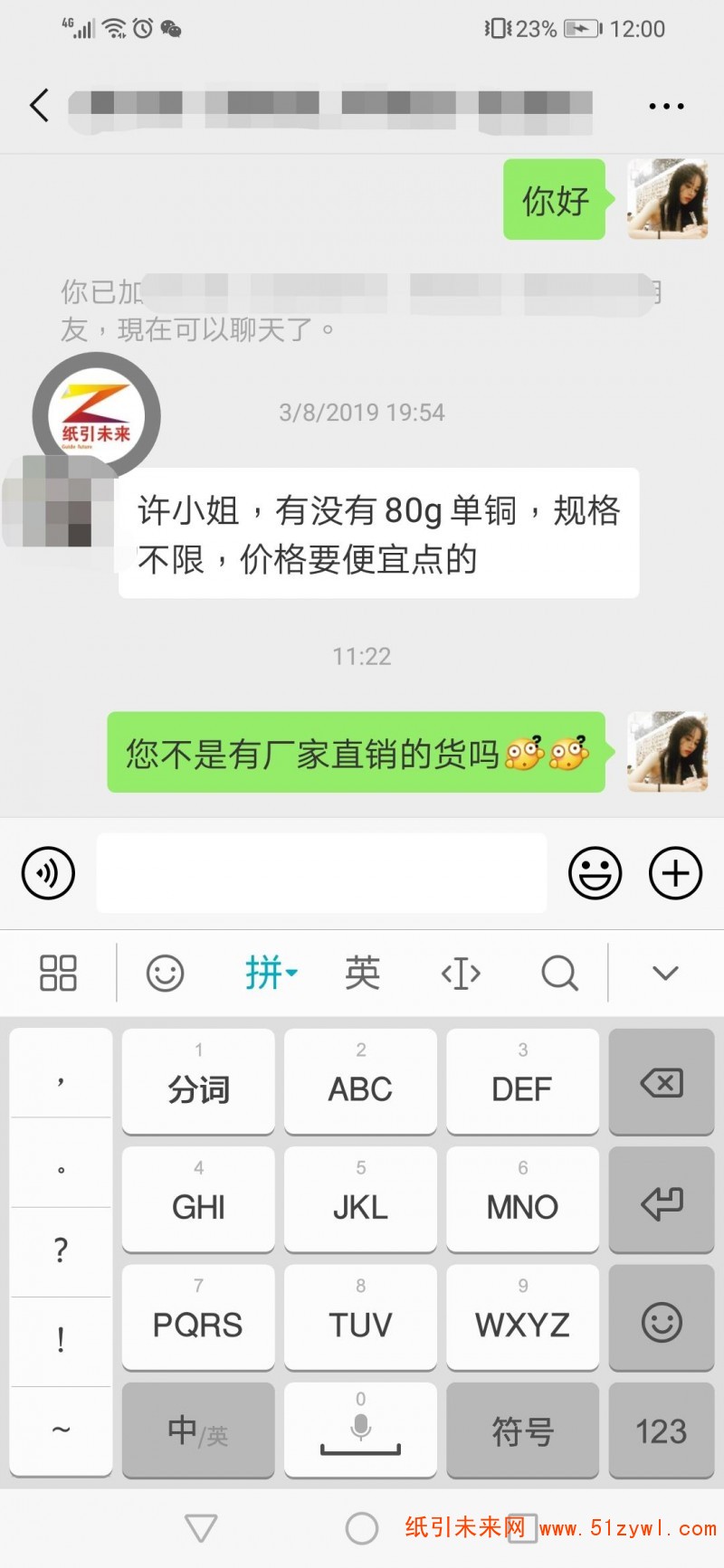Switch to voice message input
Image resolution: width=724 pixels, height=1568 pixels.
pyautogui.click(x=48, y=873)
